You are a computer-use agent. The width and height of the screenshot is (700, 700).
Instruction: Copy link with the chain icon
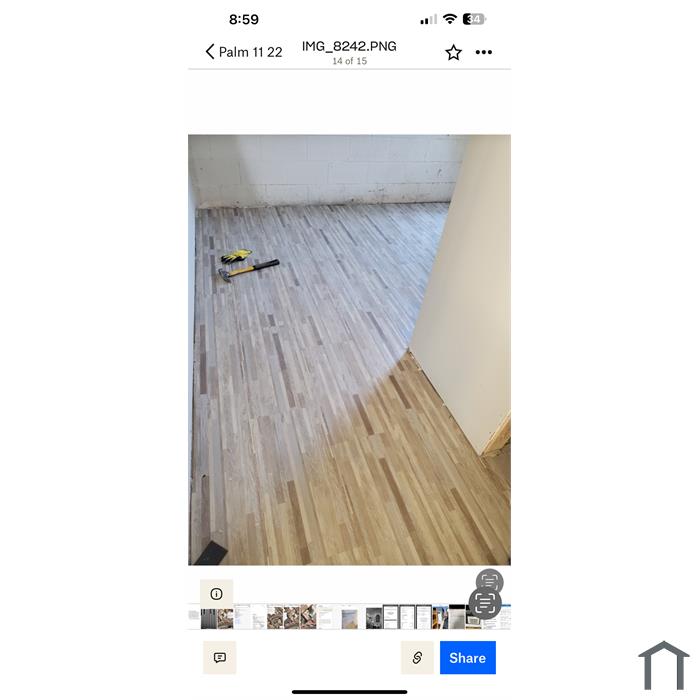coord(417,657)
